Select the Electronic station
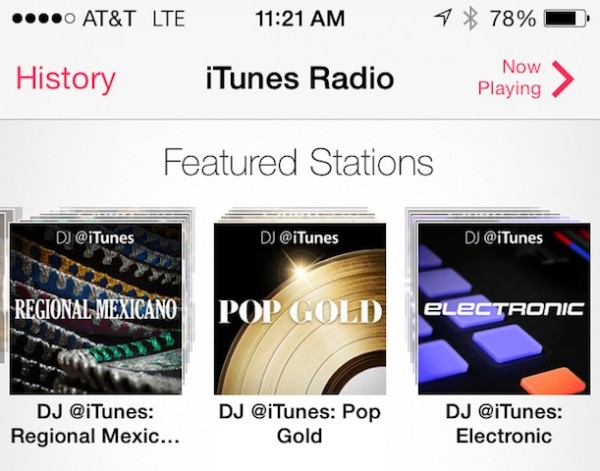 click(503, 308)
